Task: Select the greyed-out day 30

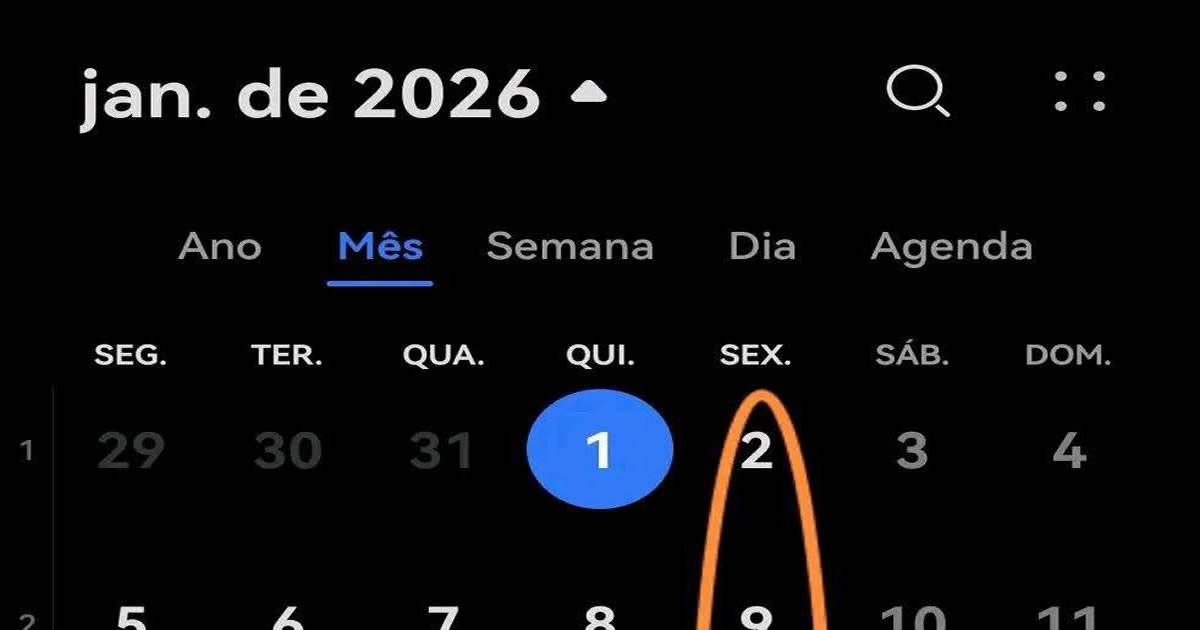Action: point(287,451)
